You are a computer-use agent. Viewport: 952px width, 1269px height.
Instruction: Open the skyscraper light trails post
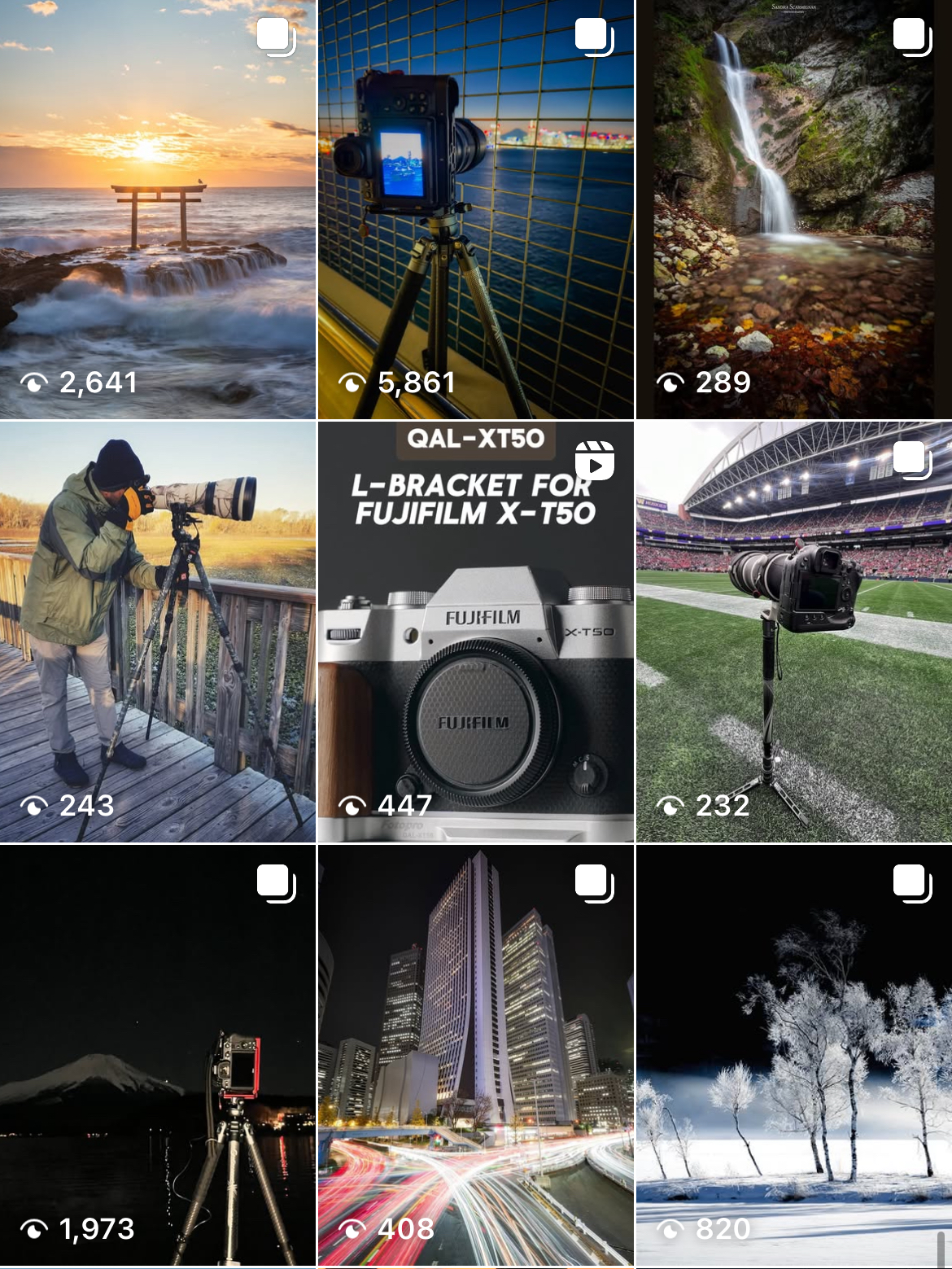(475, 1055)
